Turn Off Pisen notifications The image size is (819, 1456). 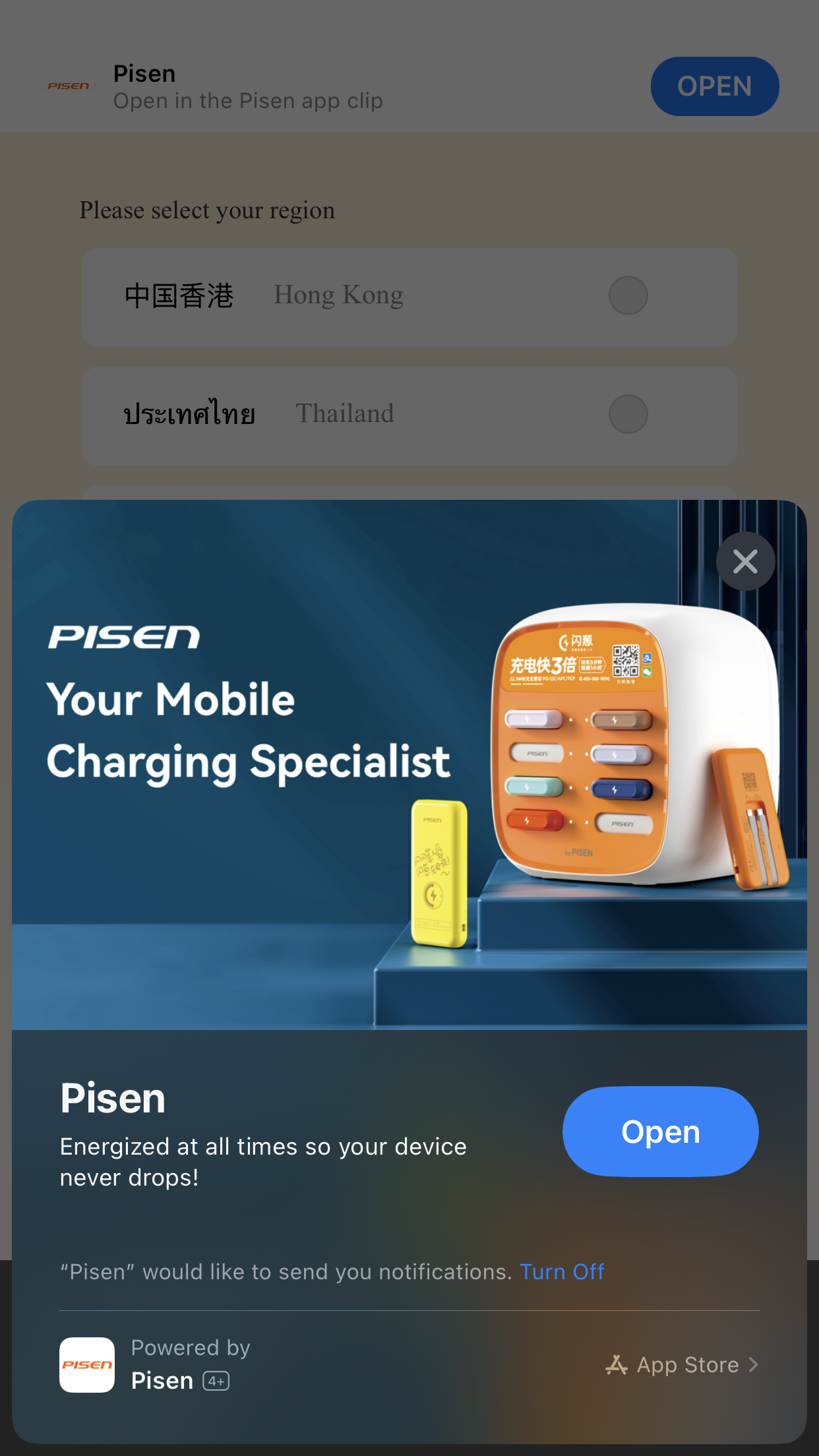point(562,1271)
